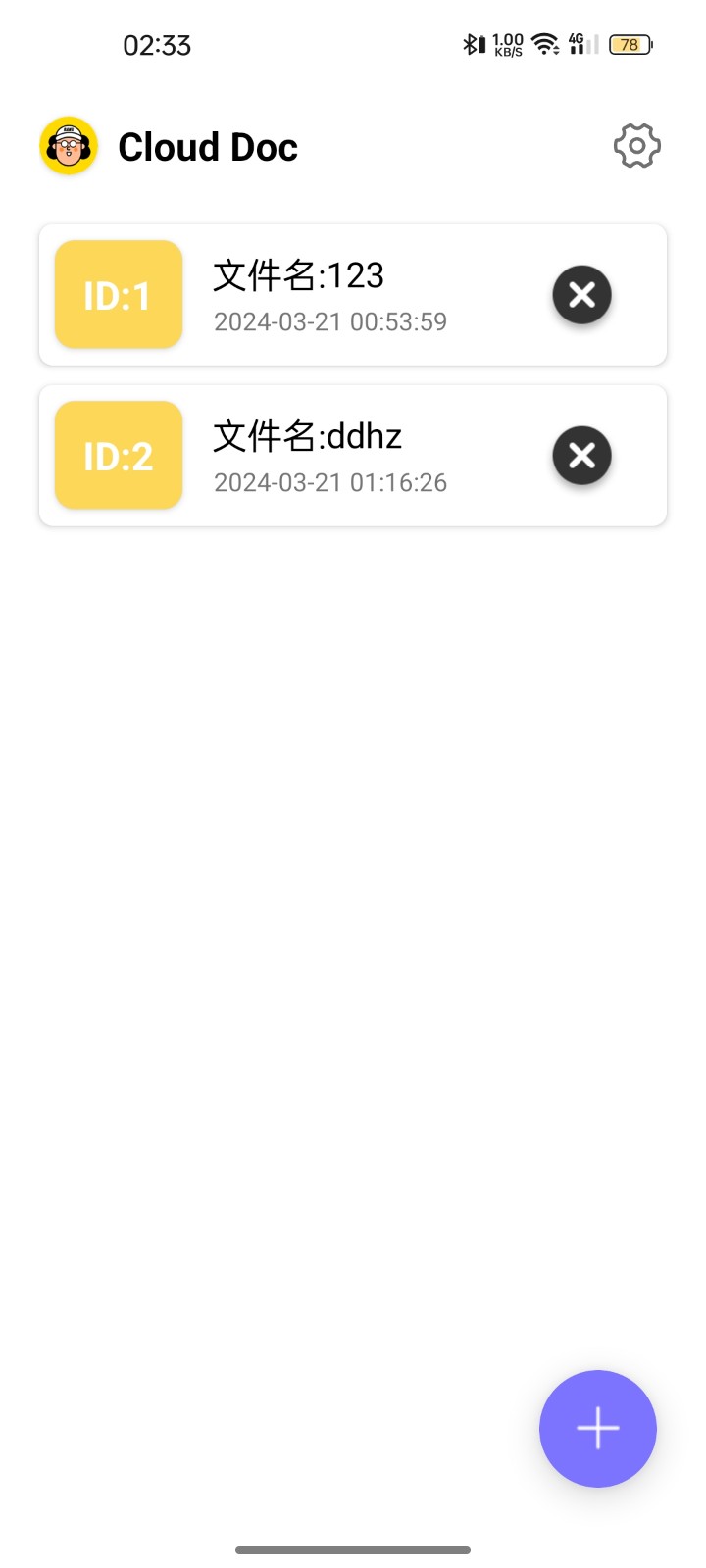Open the document titled 文件名:123

[299, 276]
